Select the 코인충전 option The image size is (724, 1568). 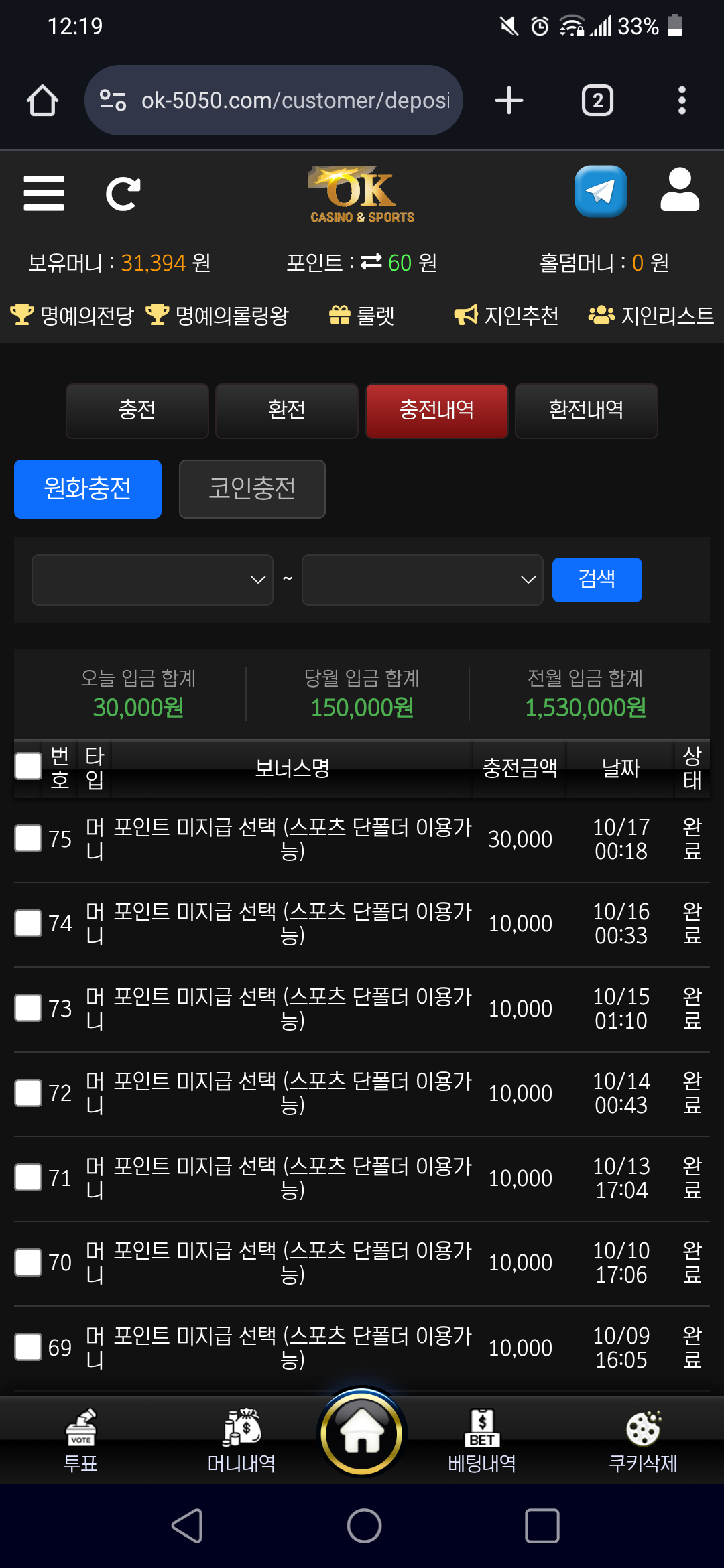252,488
